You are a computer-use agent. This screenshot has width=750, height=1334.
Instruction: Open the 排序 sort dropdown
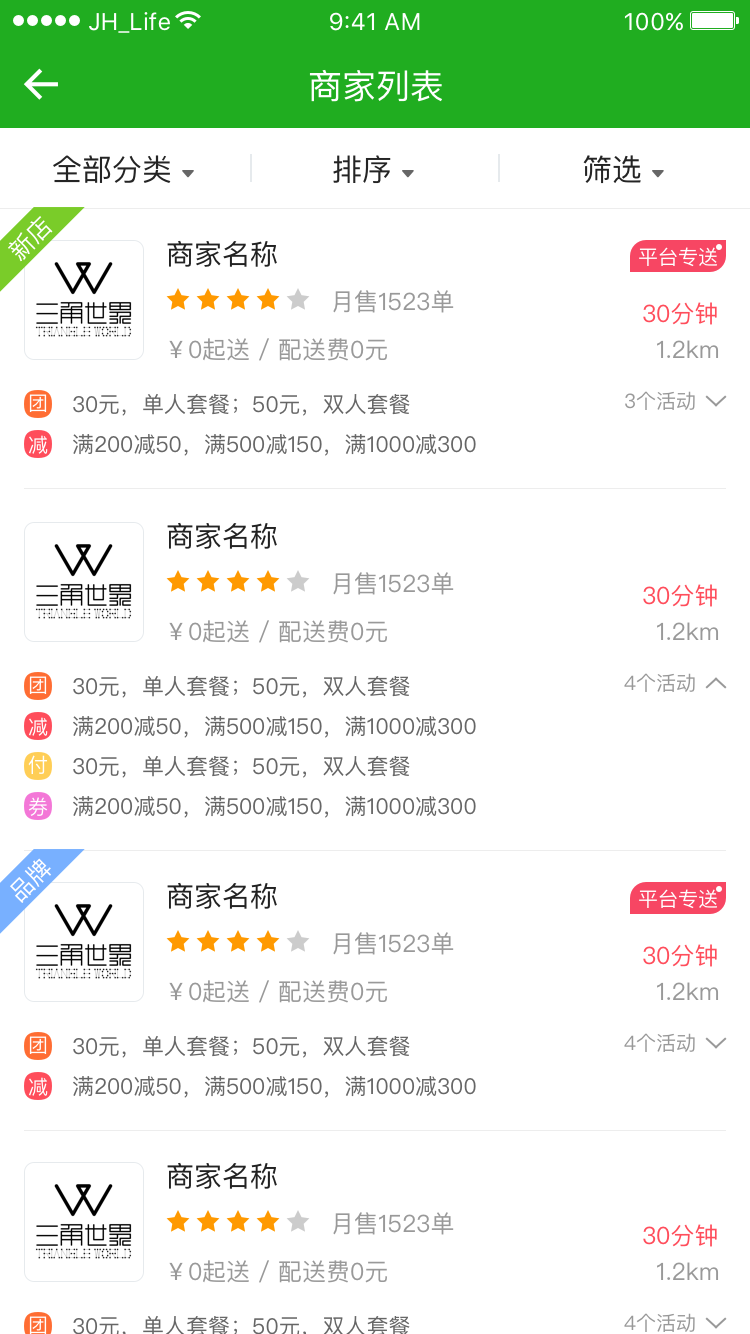click(374, 170)
